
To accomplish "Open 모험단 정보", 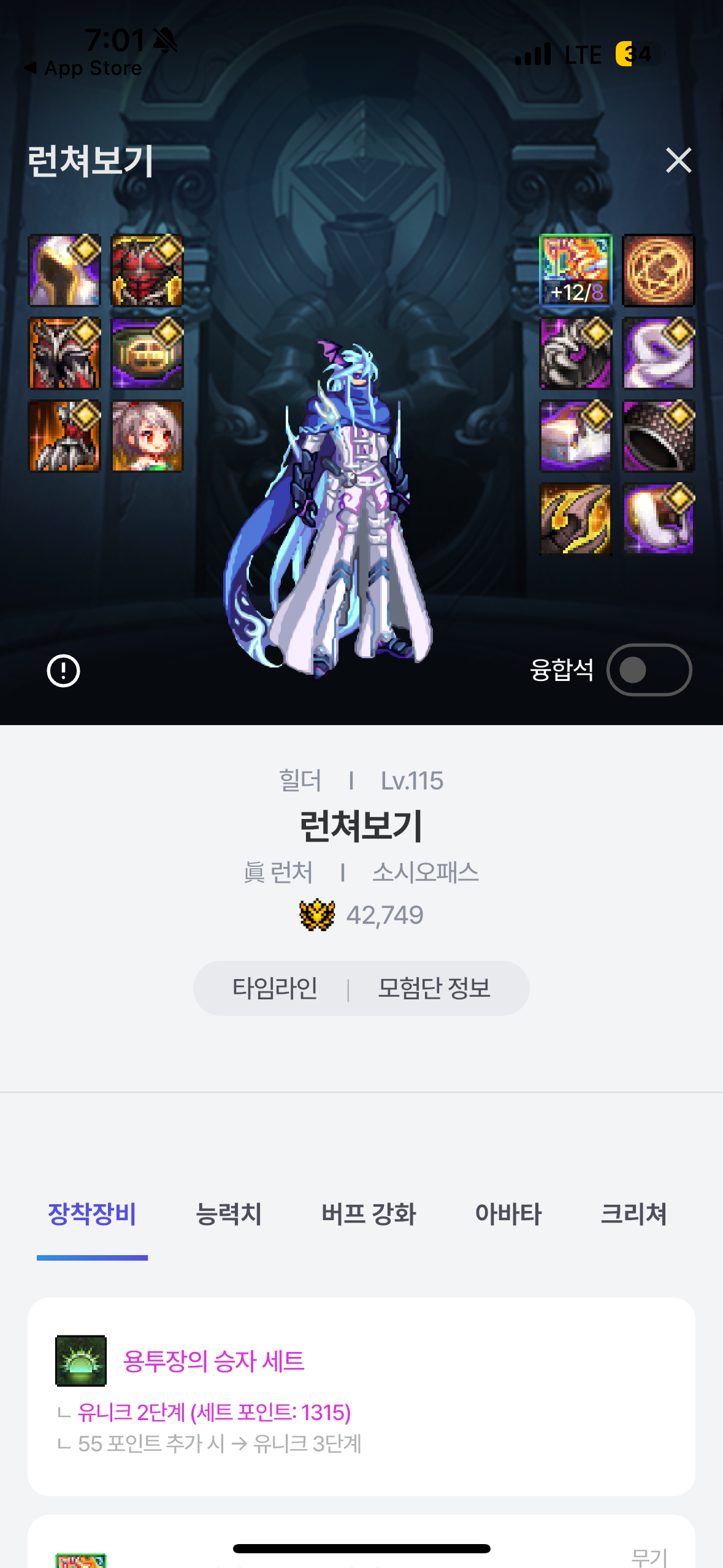I will [434, 988].
